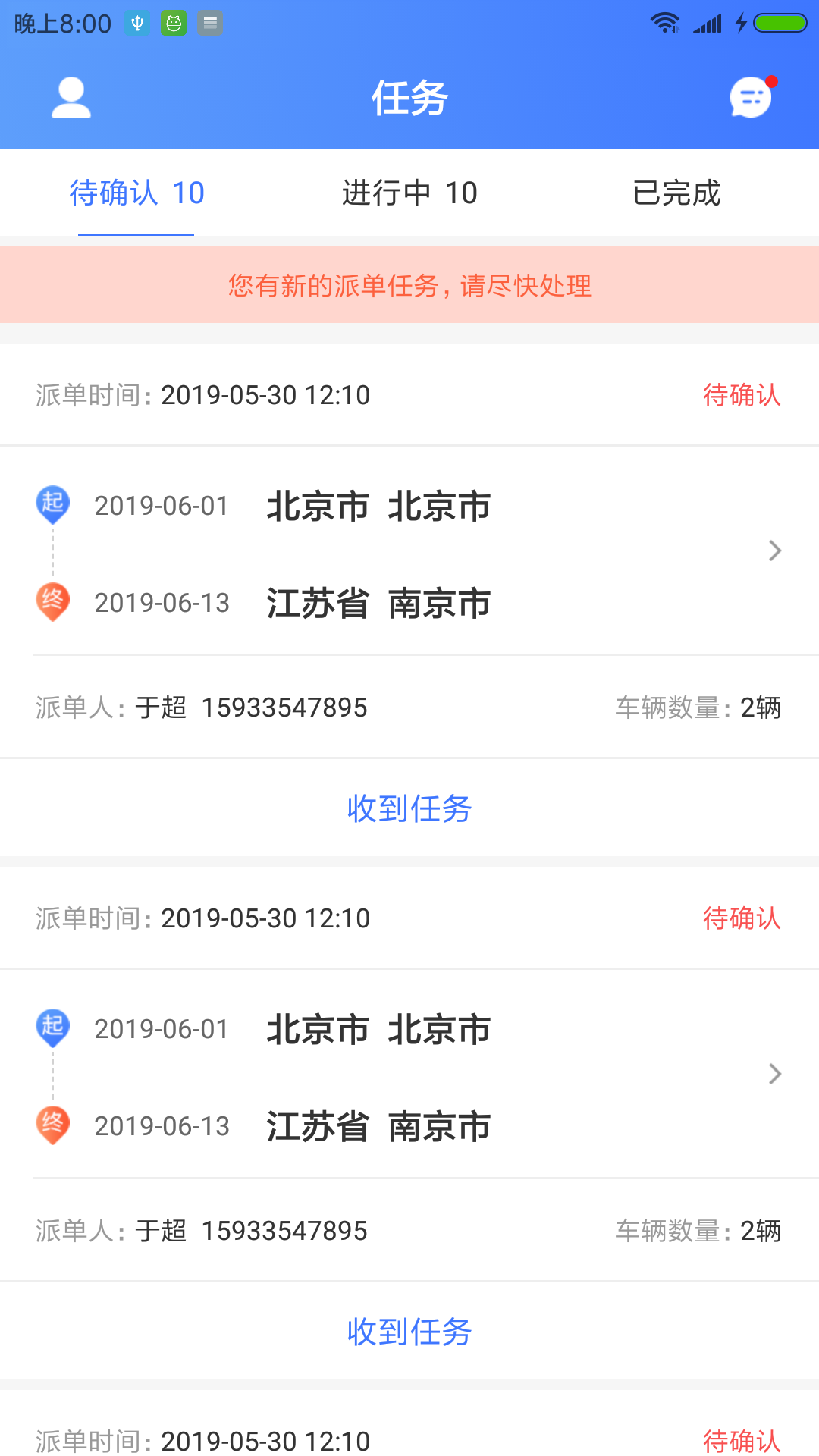Screen dimensions: 819x1456
Task: Click the 待确认 tab underline indicator
Action: point(136,235)
